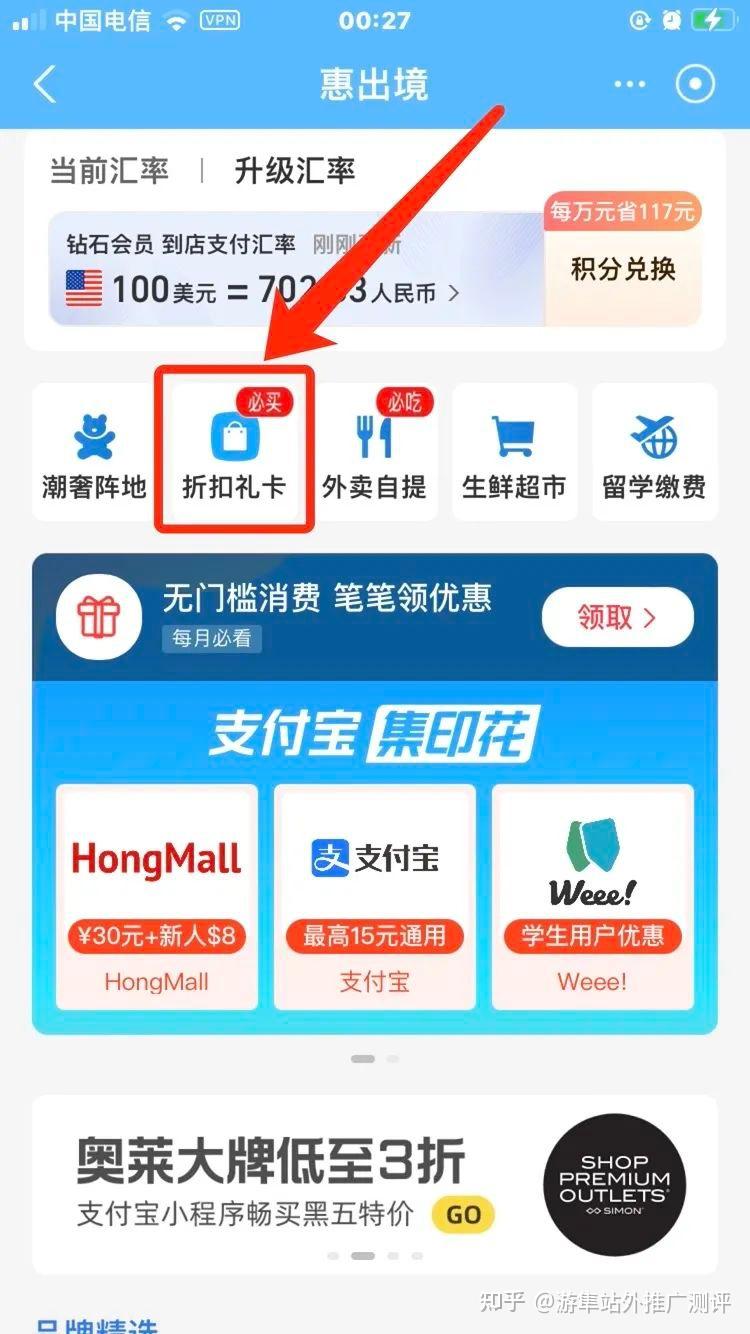Image resolution: width=750 pixels, height=1334 pixels.
Task: Open 外卖自提 takeout pickup
Action: pos(374,452)
